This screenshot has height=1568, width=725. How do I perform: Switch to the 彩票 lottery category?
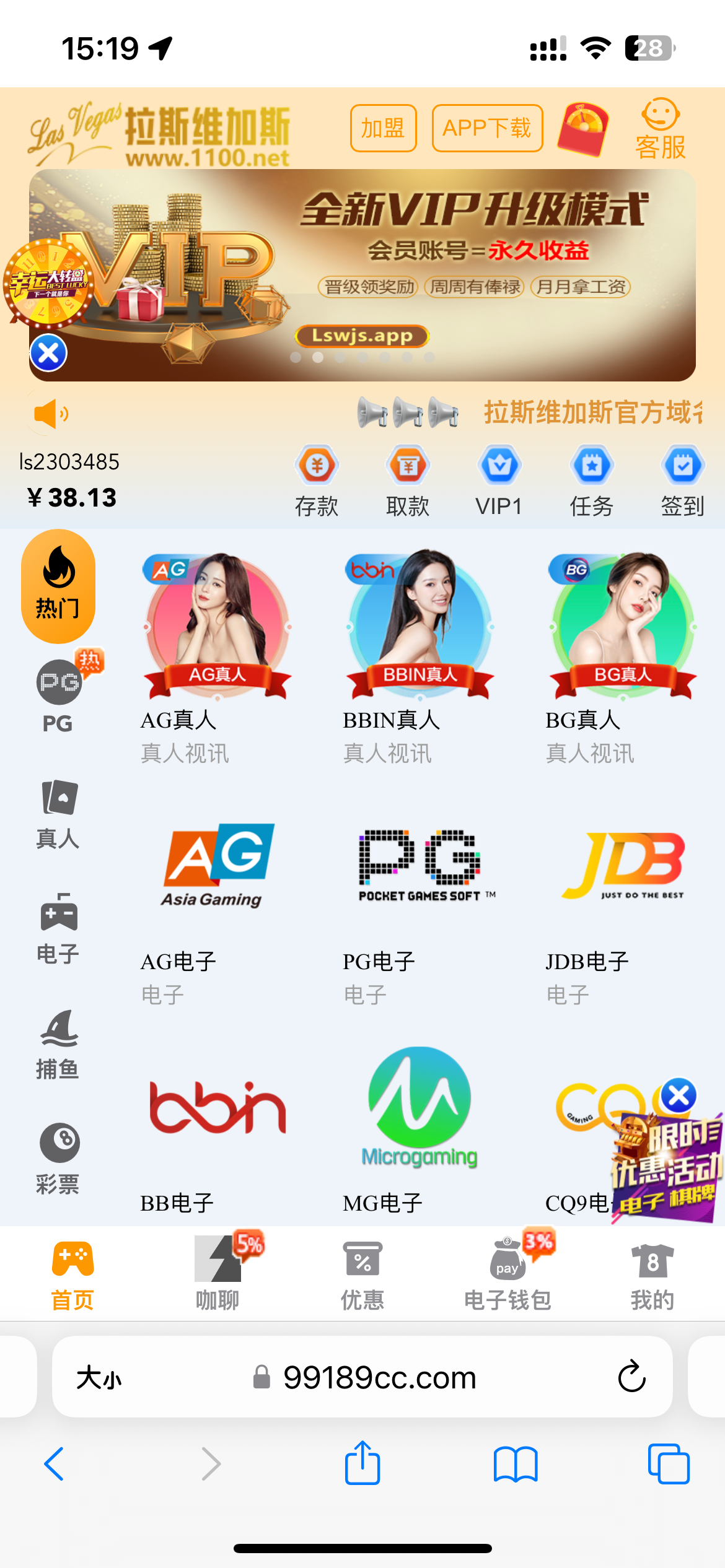[x=58, y=1159]
